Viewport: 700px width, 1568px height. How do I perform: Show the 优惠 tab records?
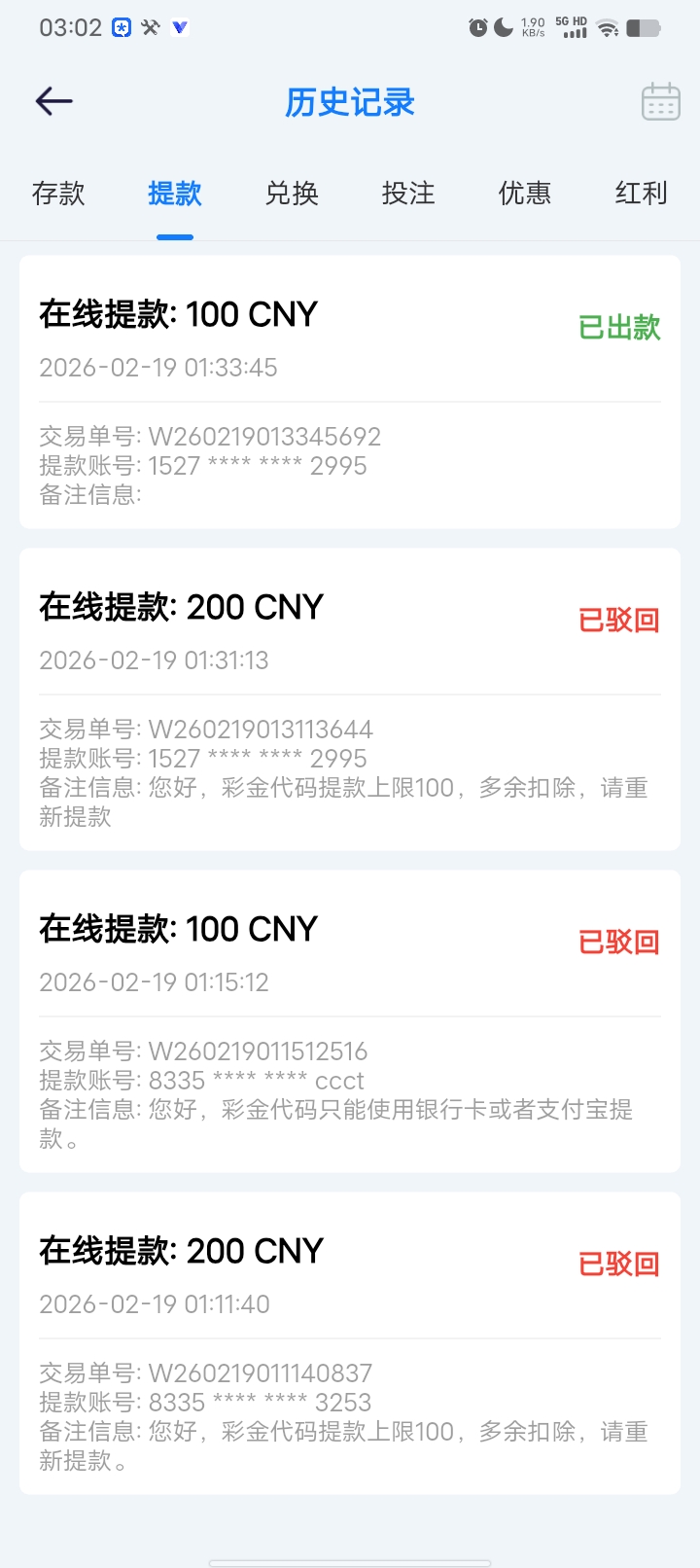(x=525, y=194)
